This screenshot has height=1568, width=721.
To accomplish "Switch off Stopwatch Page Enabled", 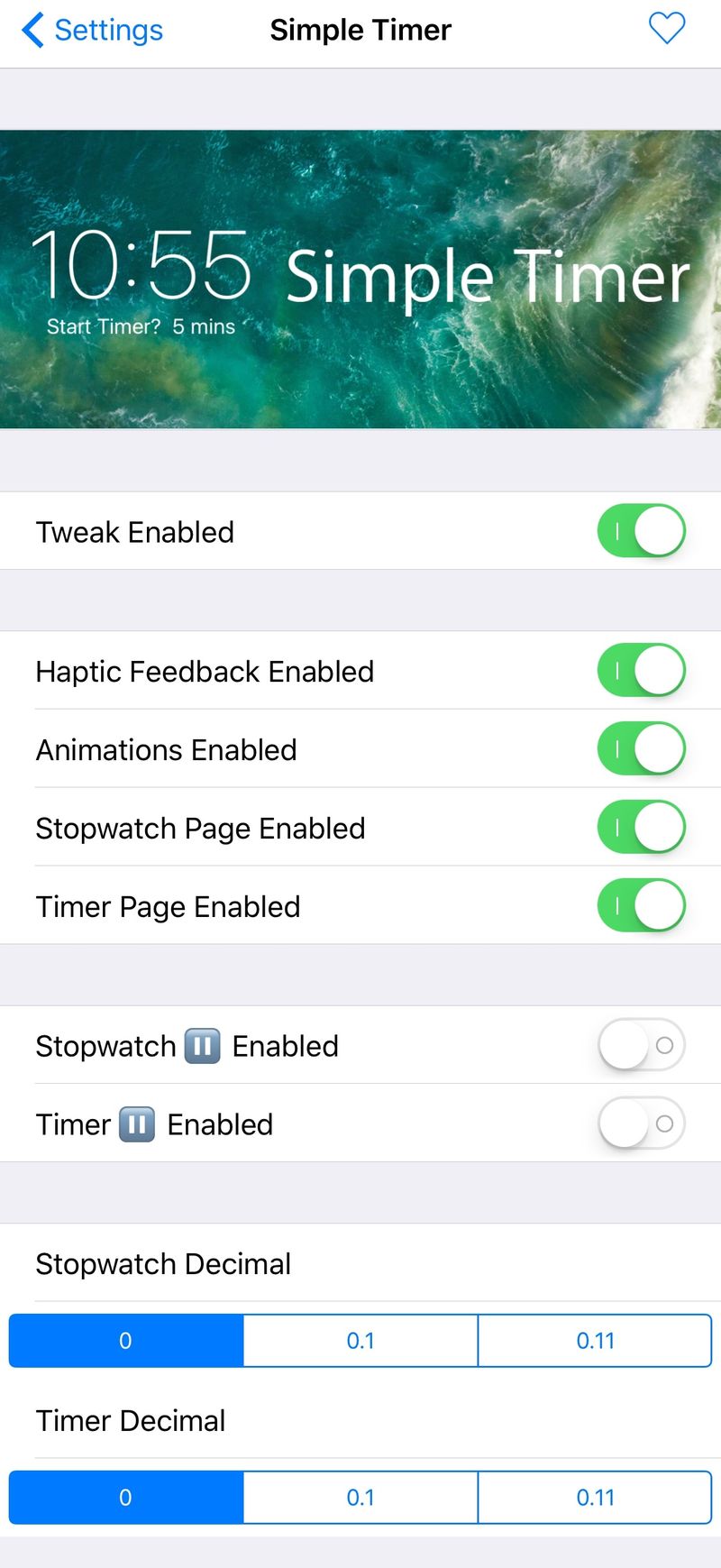I will click(641, 827).
